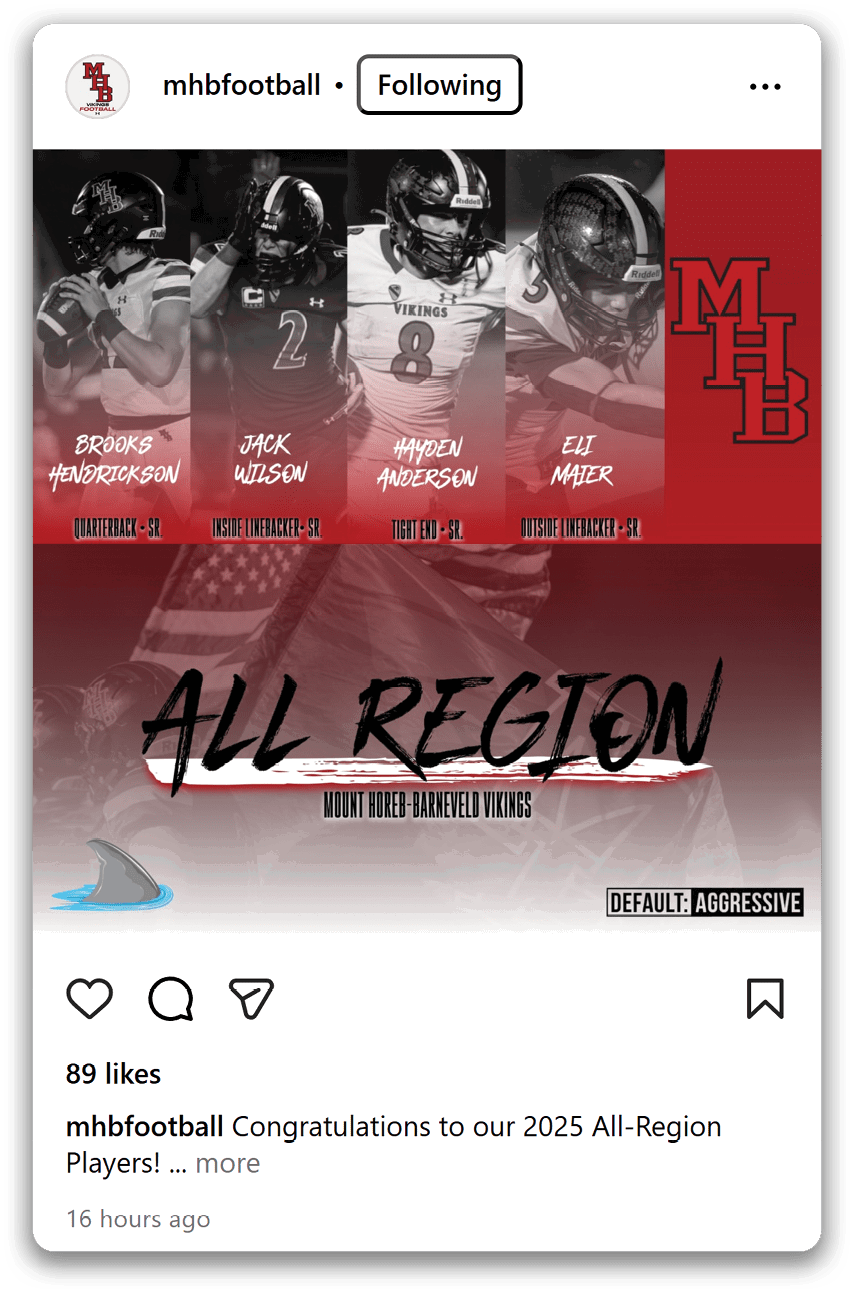Viewport: 854px width, 1293px height.
Task: Tap the Following button
Action: (439, 85)
